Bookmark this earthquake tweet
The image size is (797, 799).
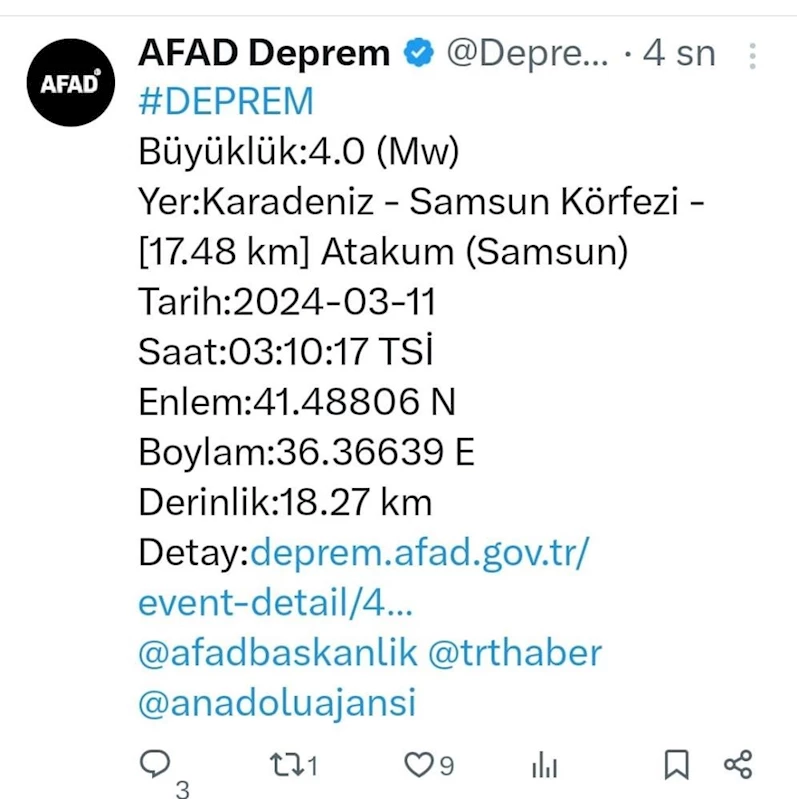677,766
